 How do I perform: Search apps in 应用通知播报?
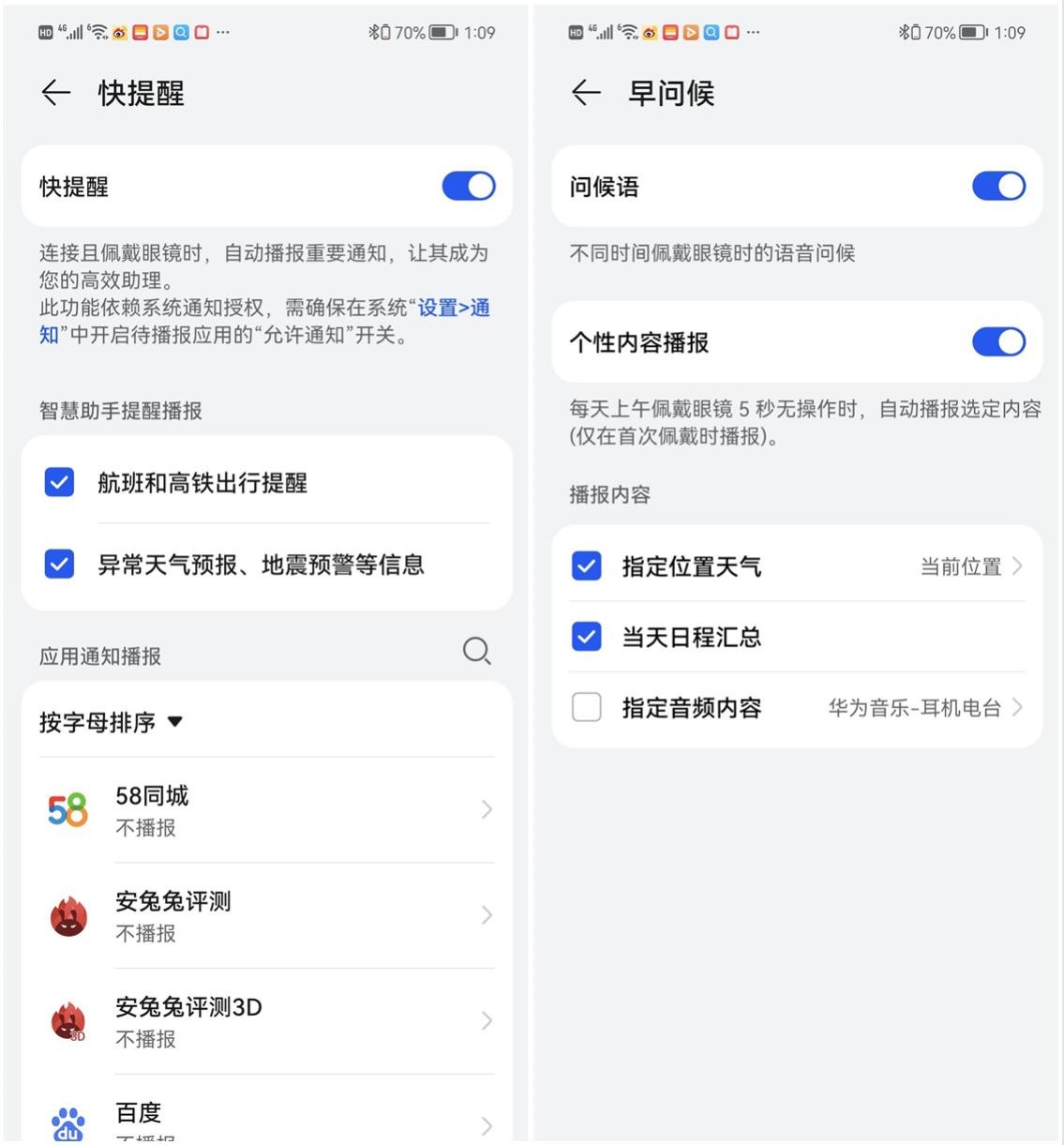pos(476,651)
